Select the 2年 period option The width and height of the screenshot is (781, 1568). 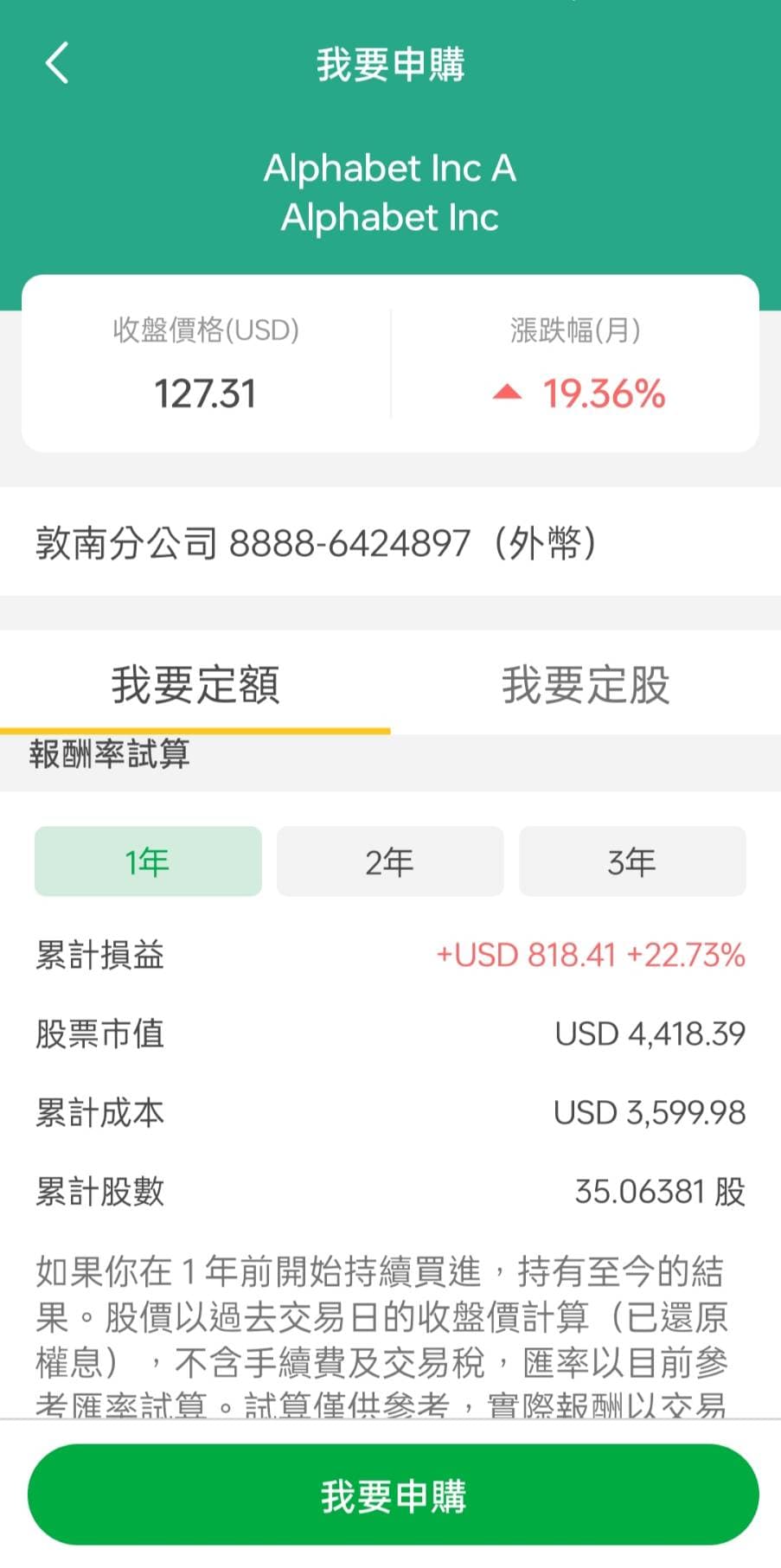tap(389, 861)
